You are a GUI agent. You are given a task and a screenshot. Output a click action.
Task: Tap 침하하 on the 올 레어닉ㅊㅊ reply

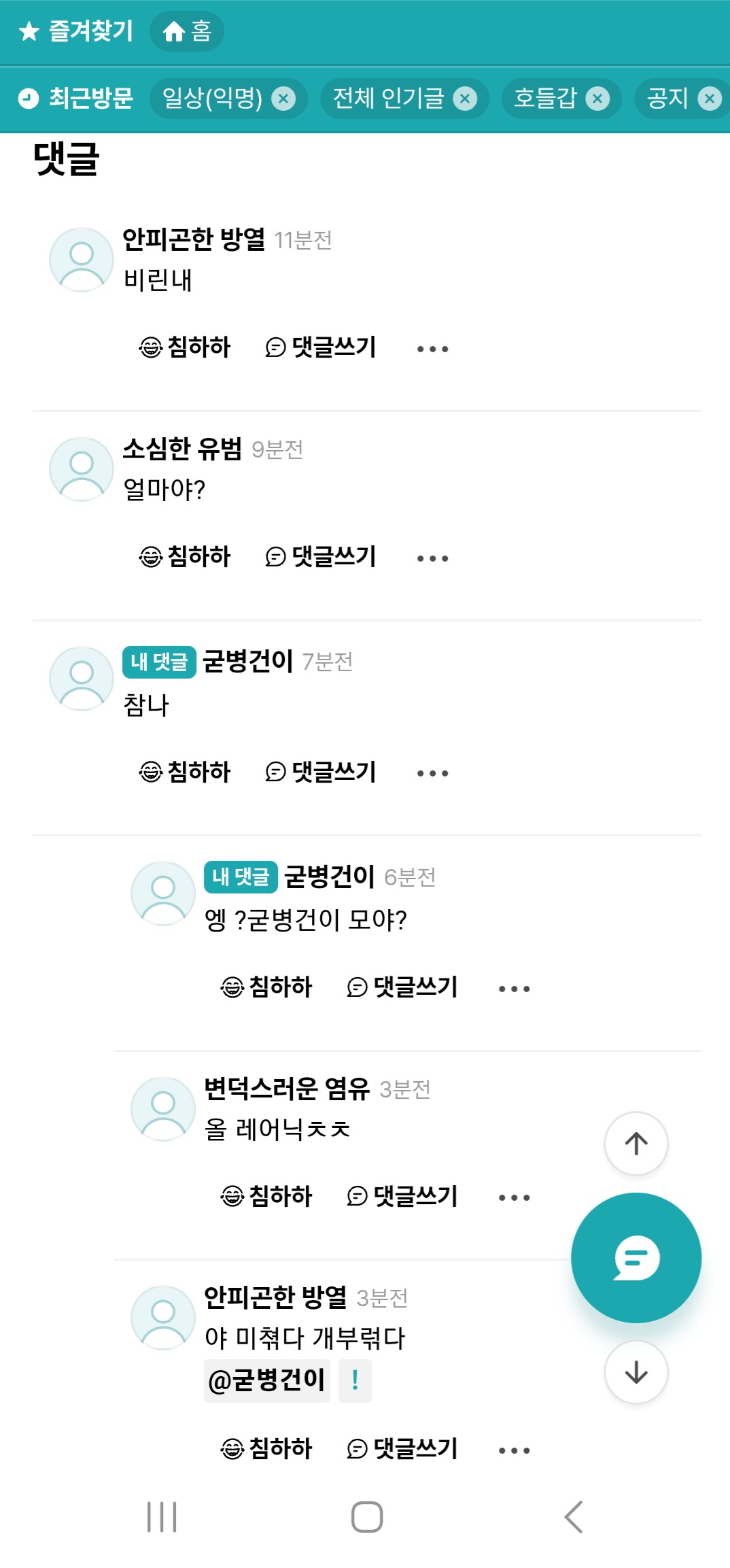click(266, 1196)
